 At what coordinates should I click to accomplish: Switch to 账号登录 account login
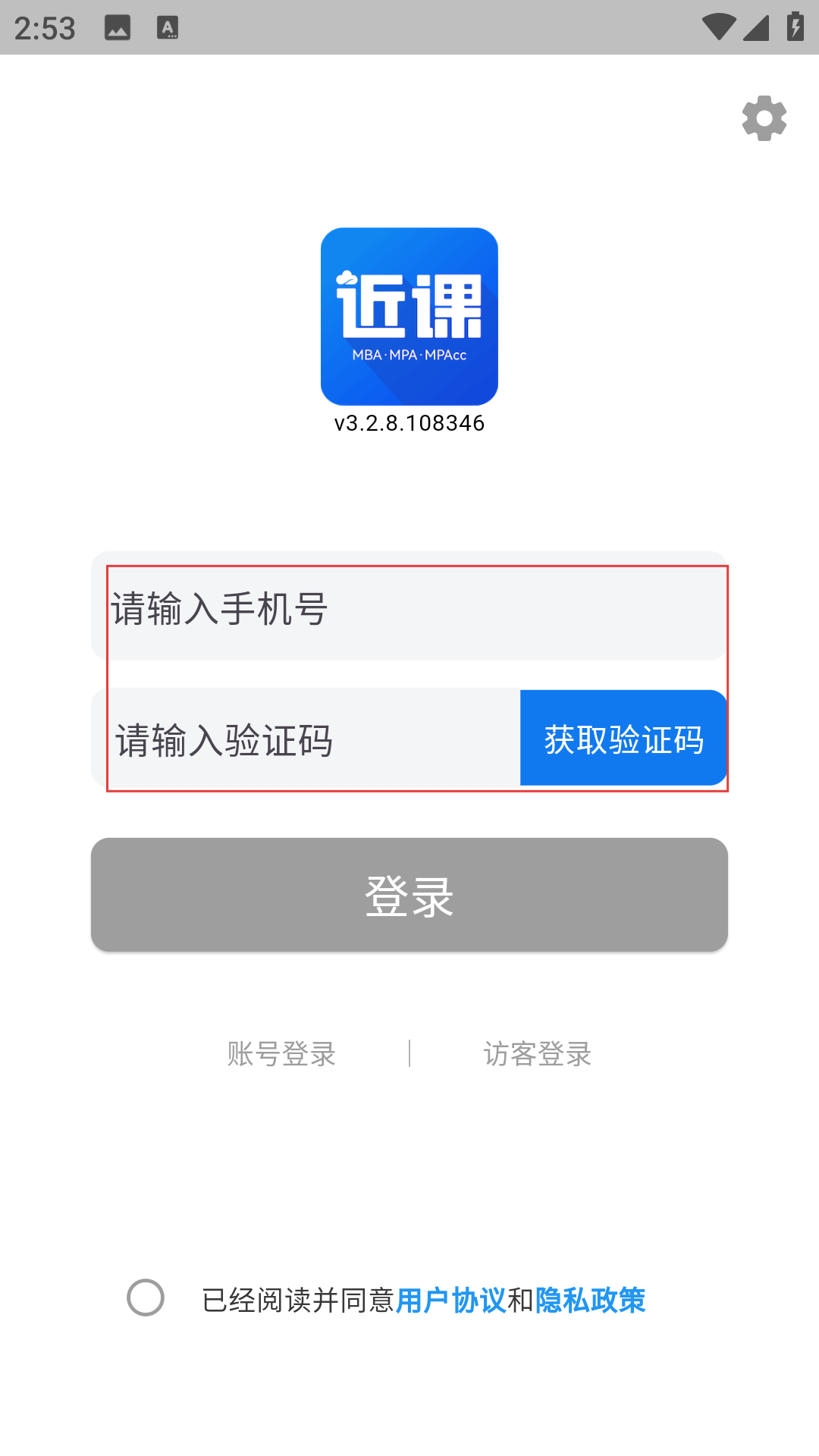click(281, 1054)
